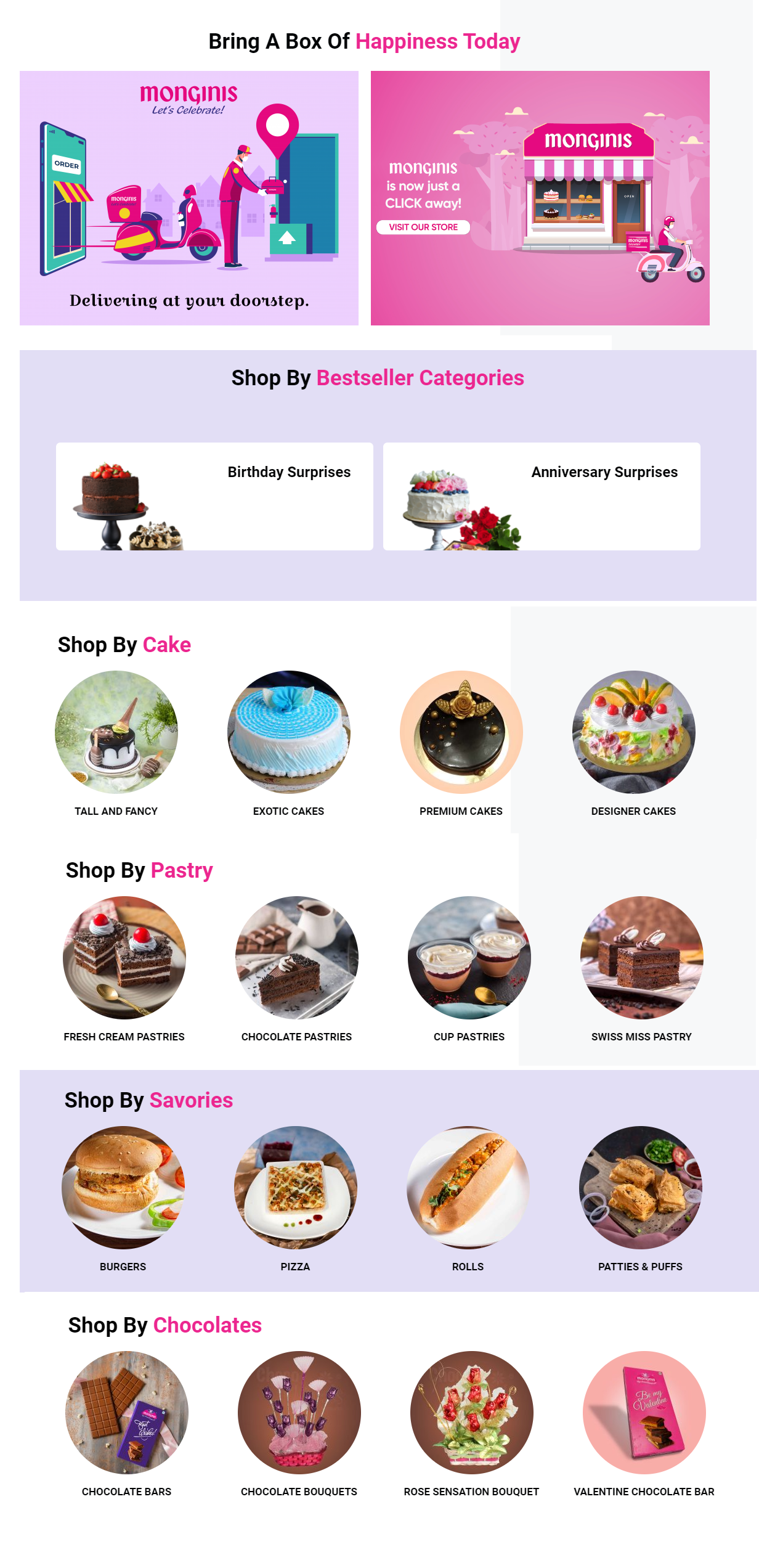View Premium Cakes

coord(461,732)
